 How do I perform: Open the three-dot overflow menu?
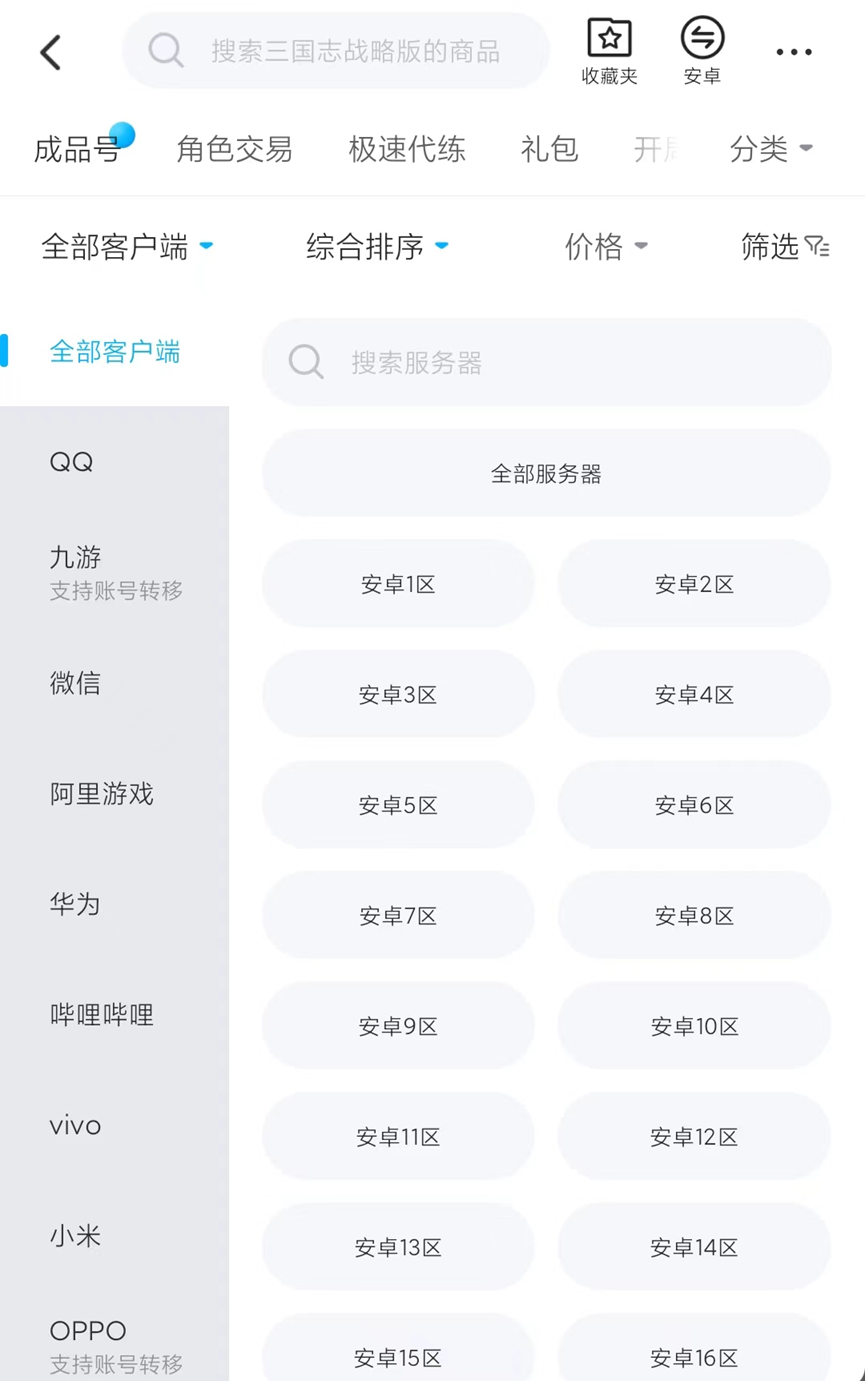(794, 53)
